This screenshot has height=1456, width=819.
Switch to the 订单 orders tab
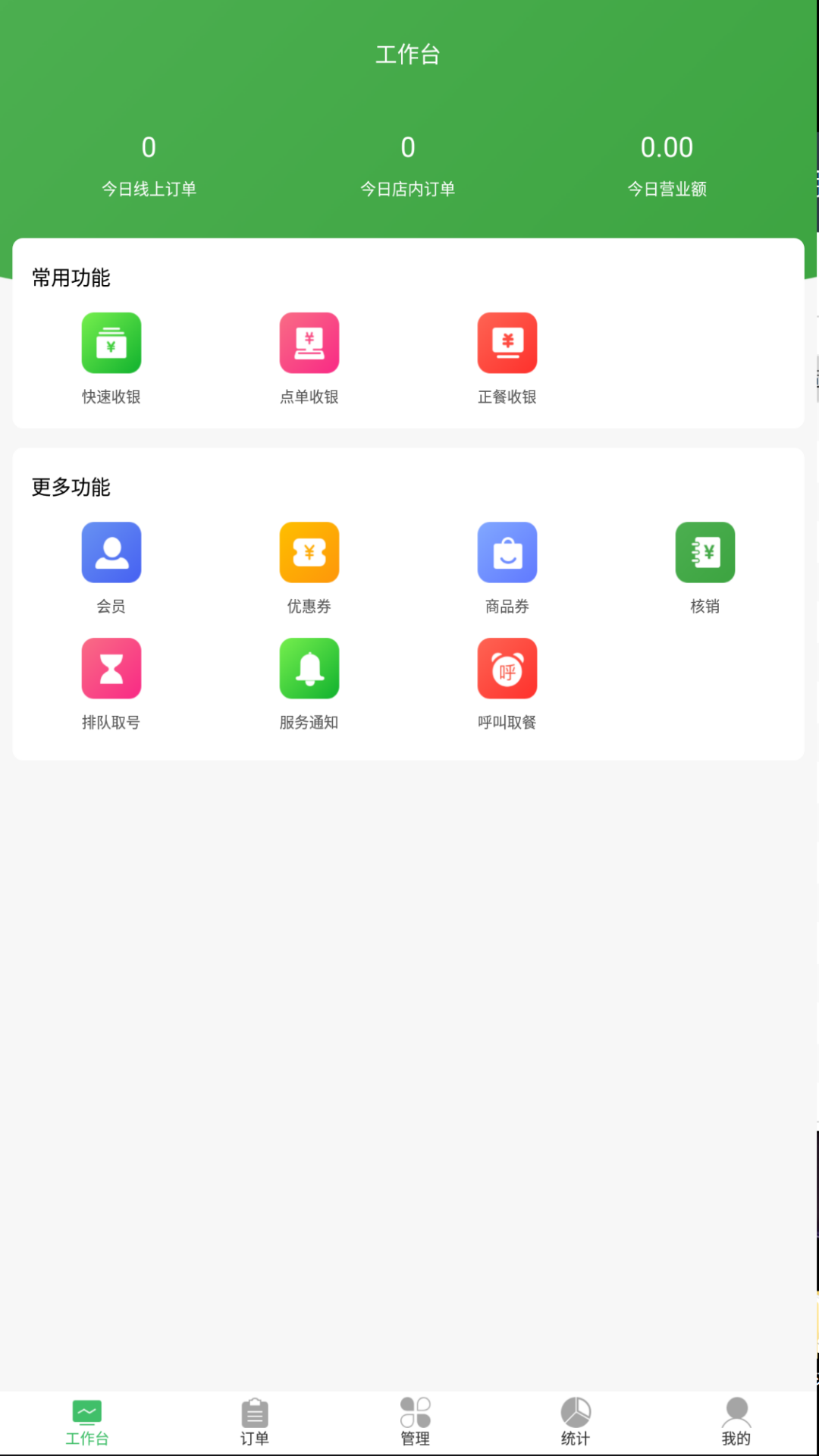pyautogui.click(x=255, y=1423)
